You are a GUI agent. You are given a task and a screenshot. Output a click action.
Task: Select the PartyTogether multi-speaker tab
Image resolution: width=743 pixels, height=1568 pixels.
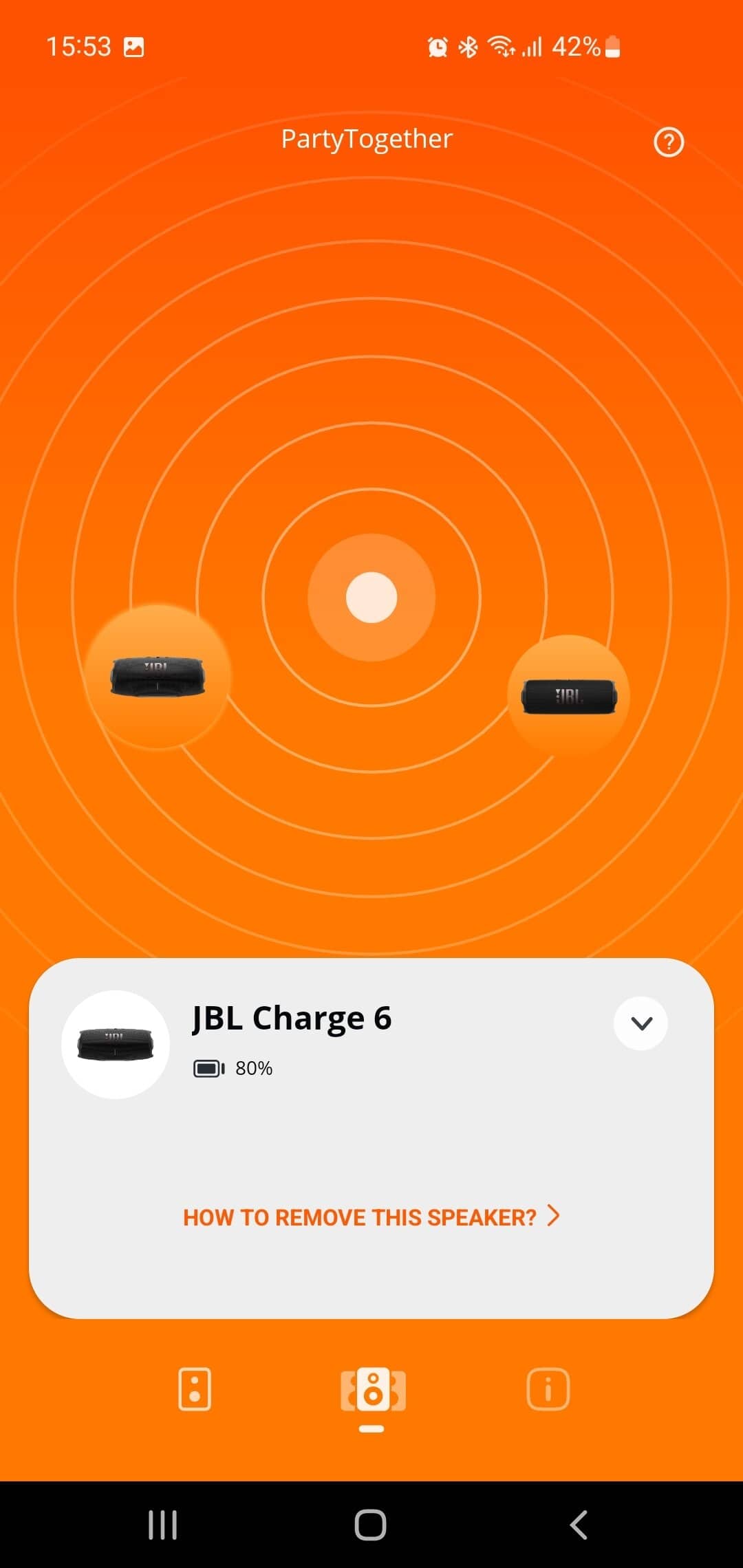[x=373, y=1390]
